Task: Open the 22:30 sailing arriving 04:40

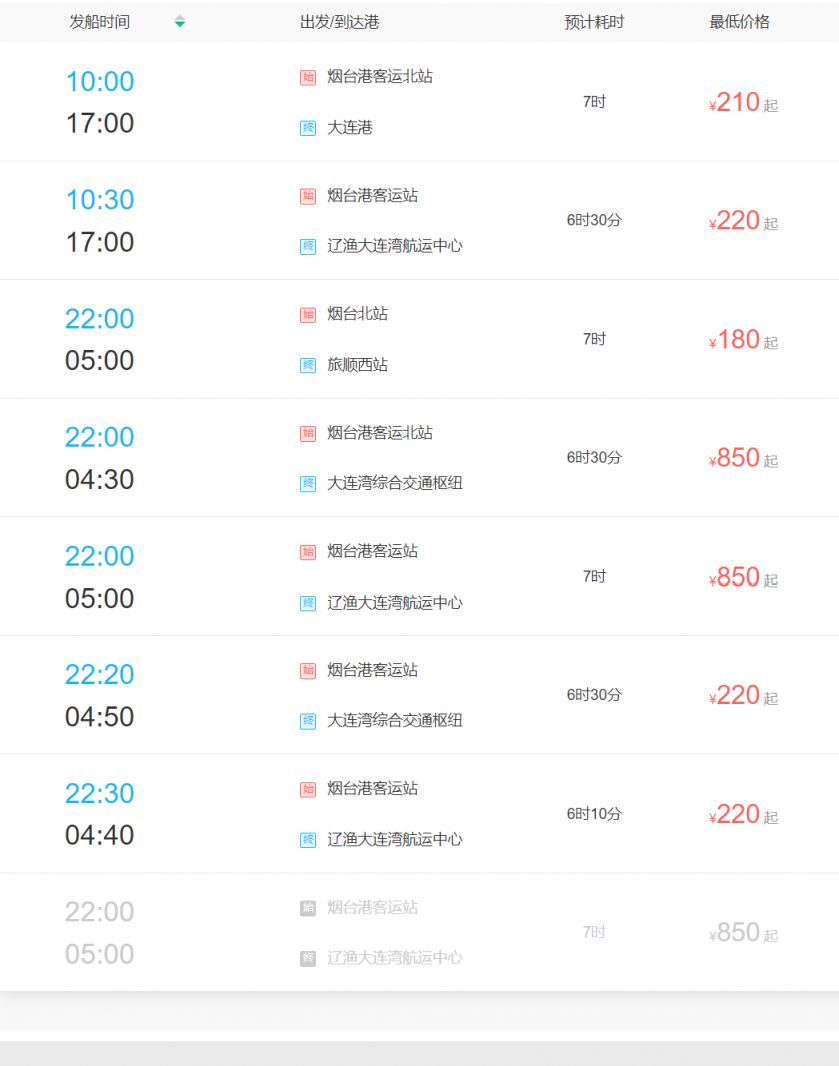Action: point(420,814)
